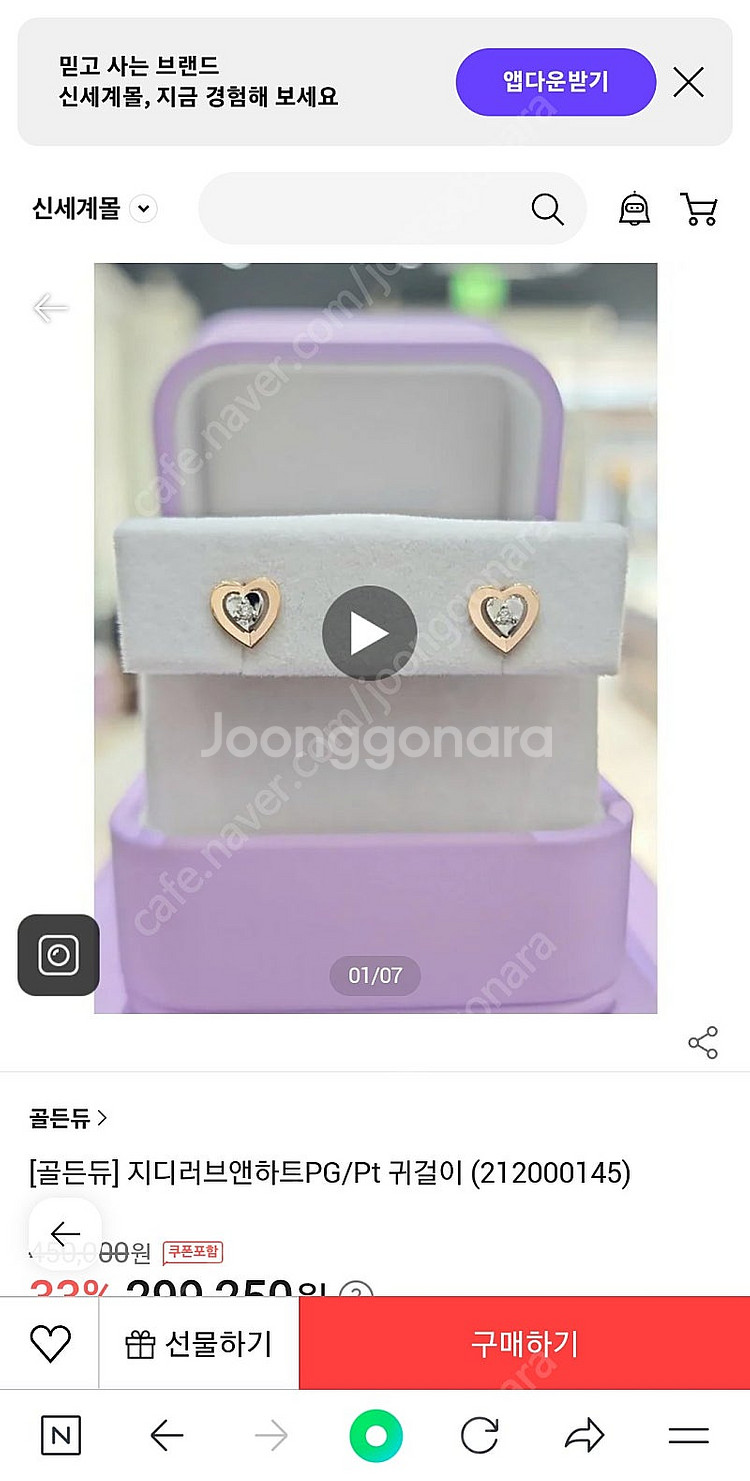Image resolution: width=750 pixels, height=1481 pixels.
Task: Go back with the top left arrow
Action: [x=49, y=308]
